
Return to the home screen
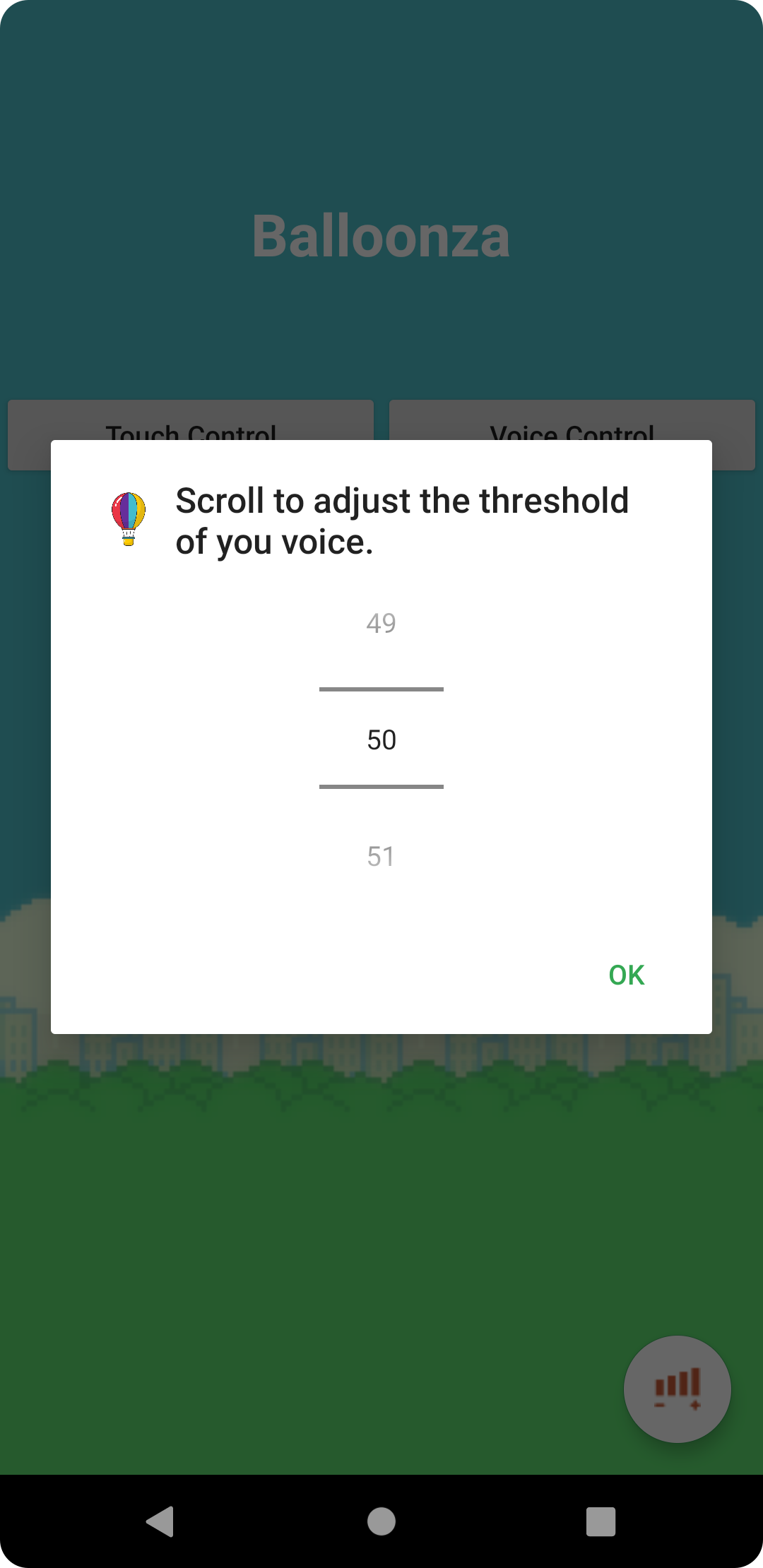(381, 1521)
